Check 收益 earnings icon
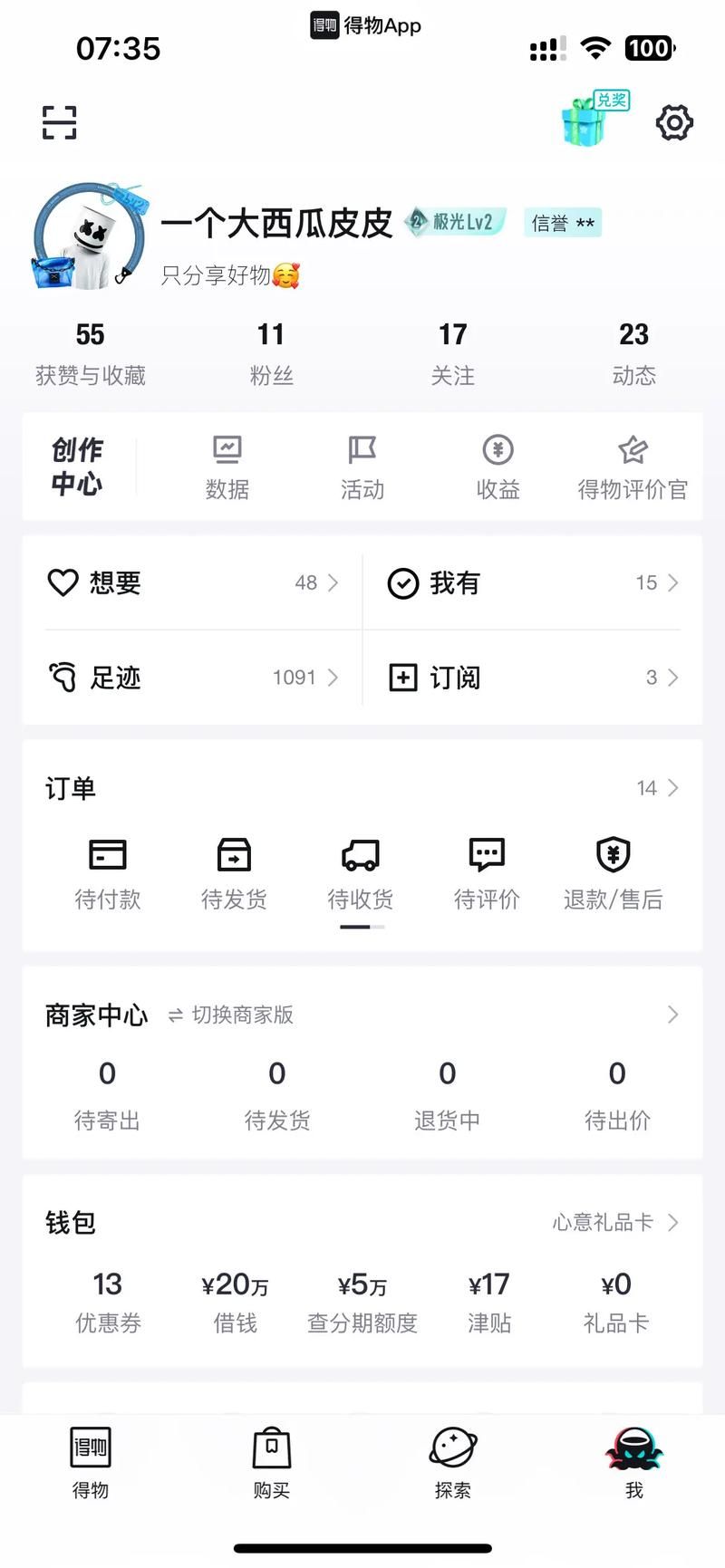The width and height of the screenshot is (725, 1568). point(498,467)
